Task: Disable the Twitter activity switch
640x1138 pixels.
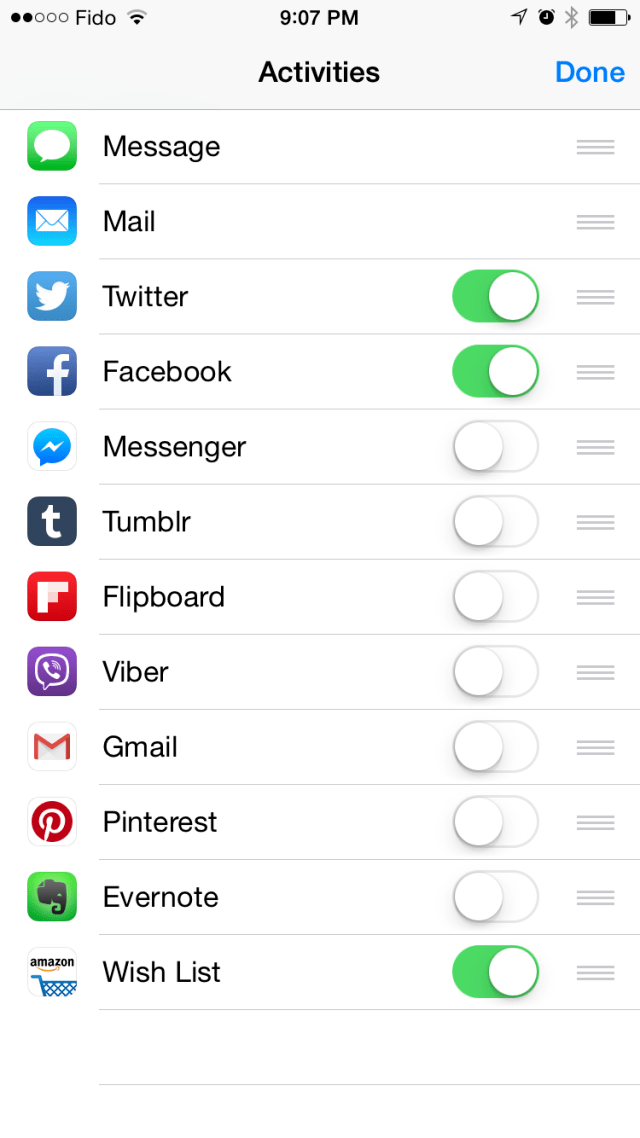Action: [495, 296]
